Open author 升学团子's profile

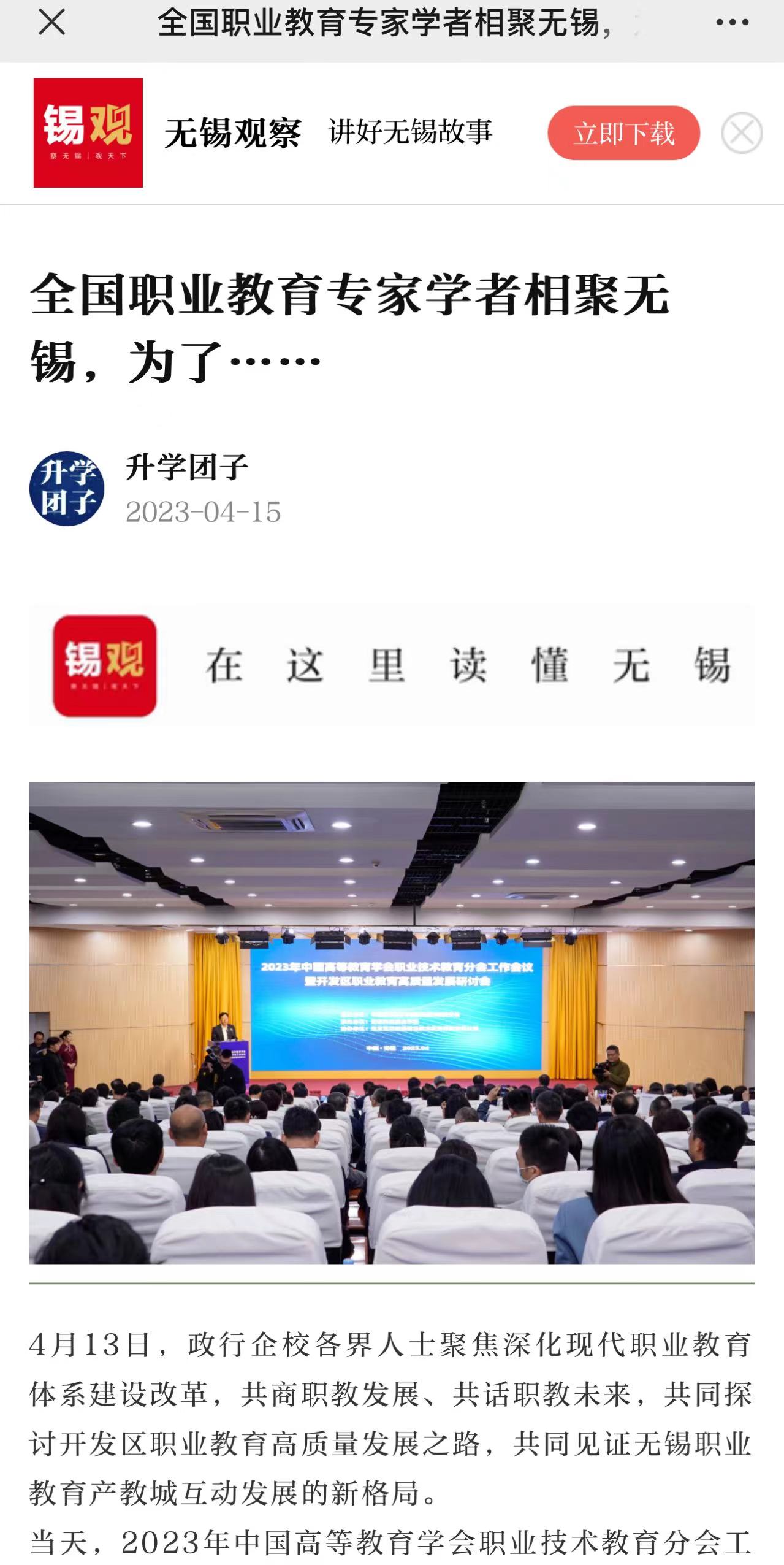pos(186,467)
